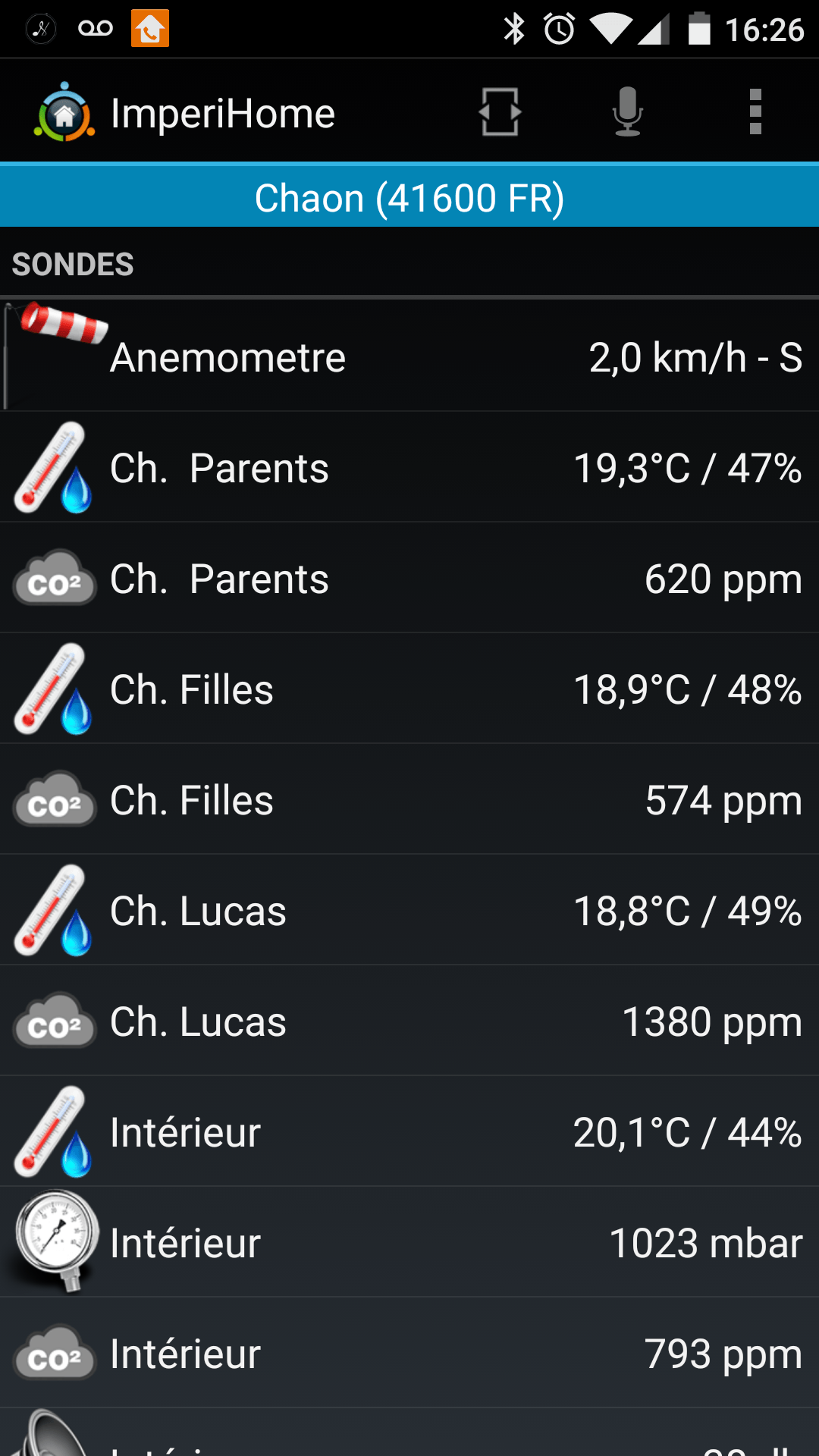This screenshot has height=1456, width=819.
Task: Open the Anemometre sensor row
Action: click(x=409, y=356)
